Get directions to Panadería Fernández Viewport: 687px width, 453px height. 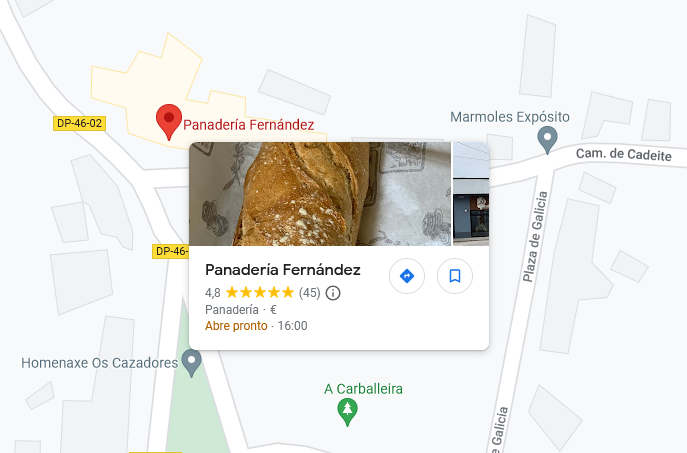point(407,276)
